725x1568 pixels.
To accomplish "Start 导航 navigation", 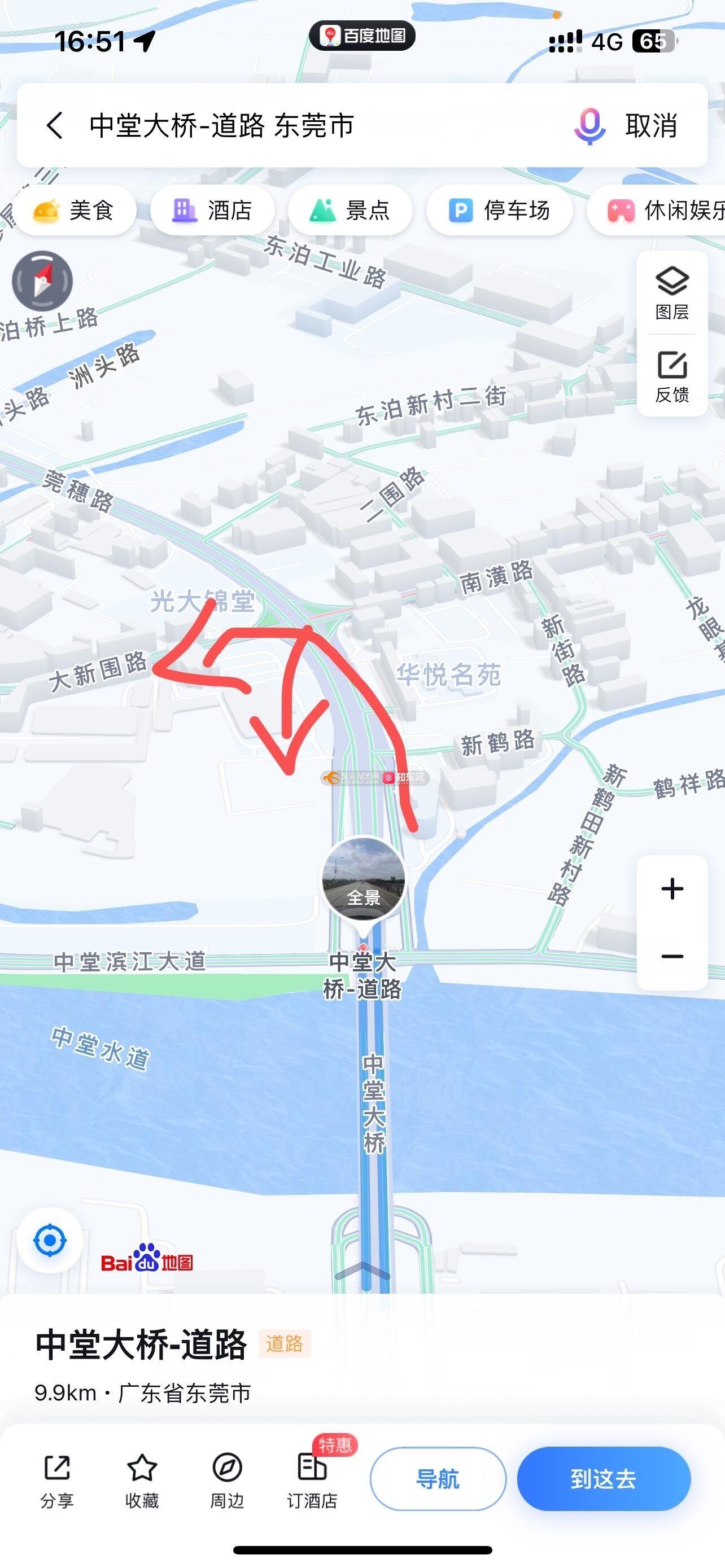I will [x=438, y=1478].
